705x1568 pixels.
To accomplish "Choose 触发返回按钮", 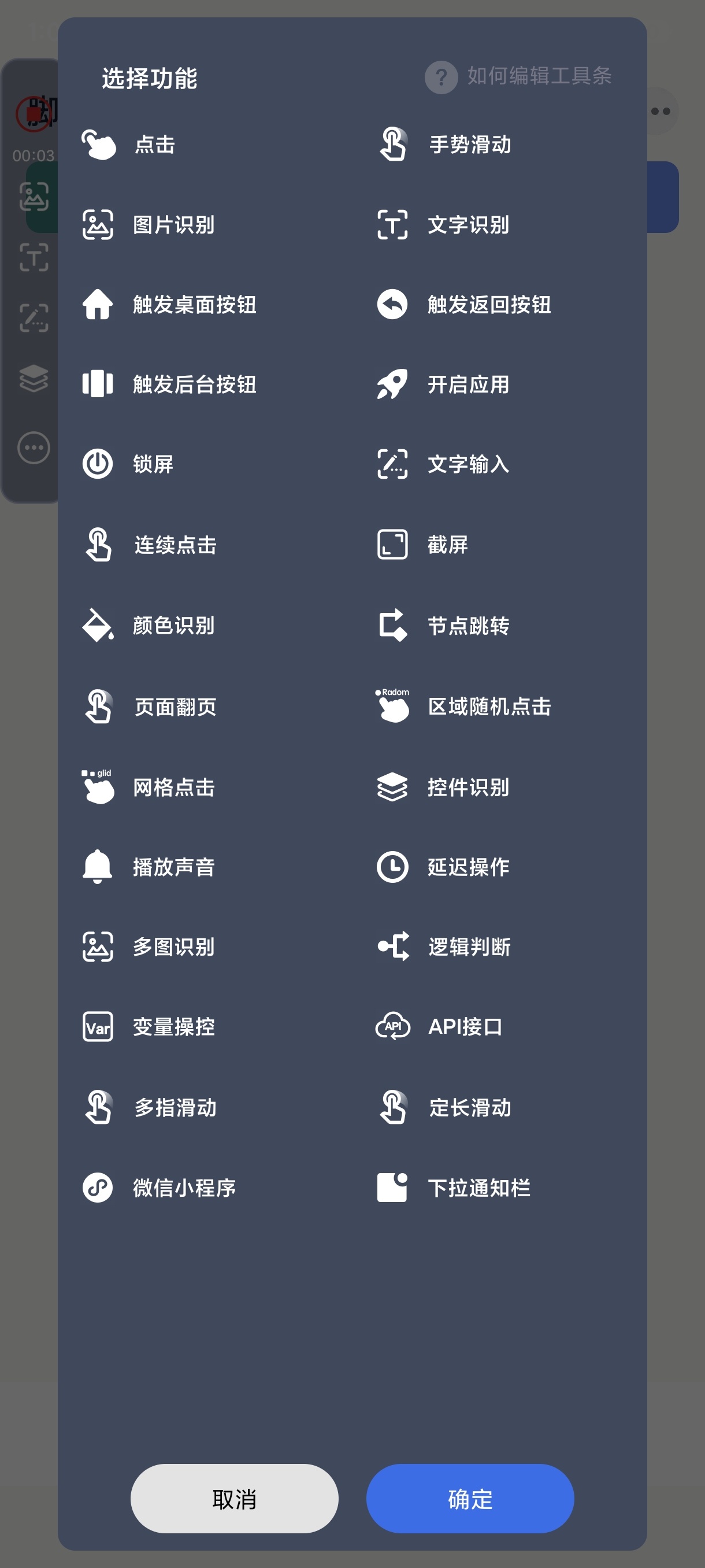I will tap(488, 304).
